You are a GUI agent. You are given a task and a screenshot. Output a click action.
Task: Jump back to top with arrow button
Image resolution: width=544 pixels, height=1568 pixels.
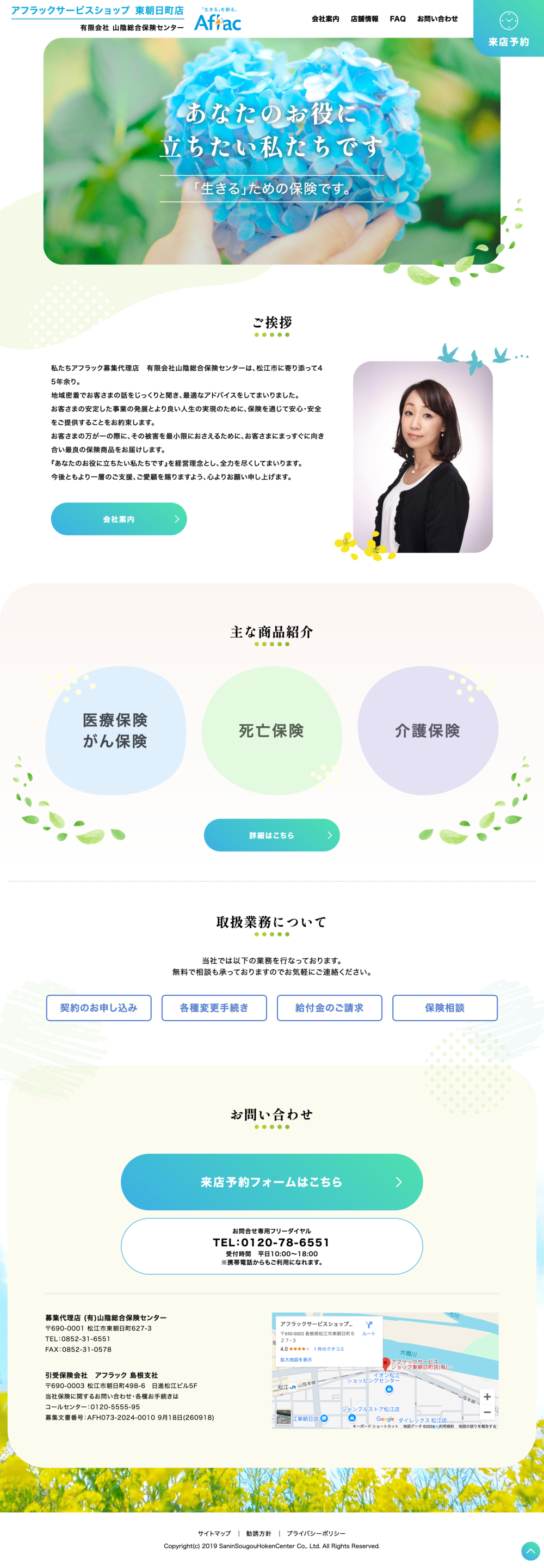(x=530, y=1551)
